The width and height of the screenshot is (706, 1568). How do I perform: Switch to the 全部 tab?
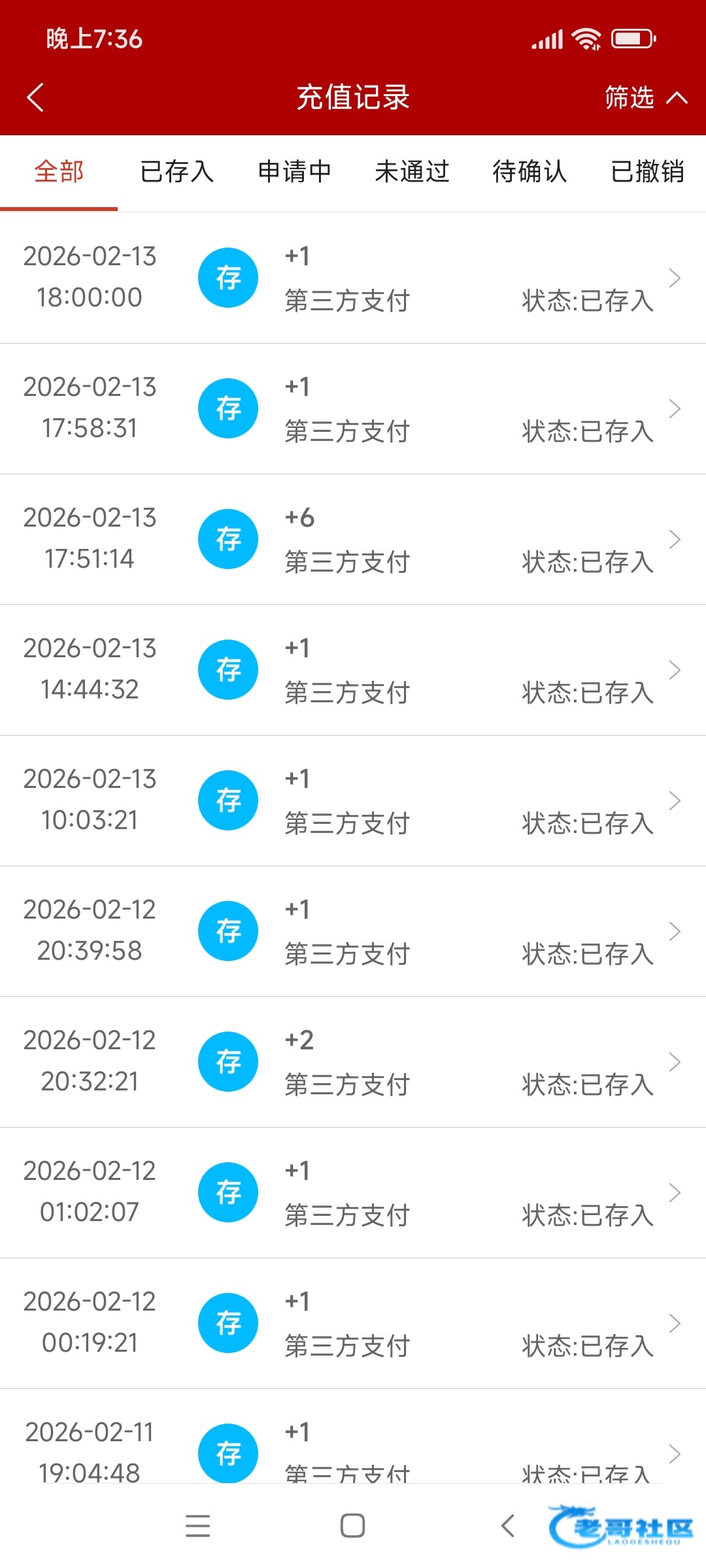[59, 172]
